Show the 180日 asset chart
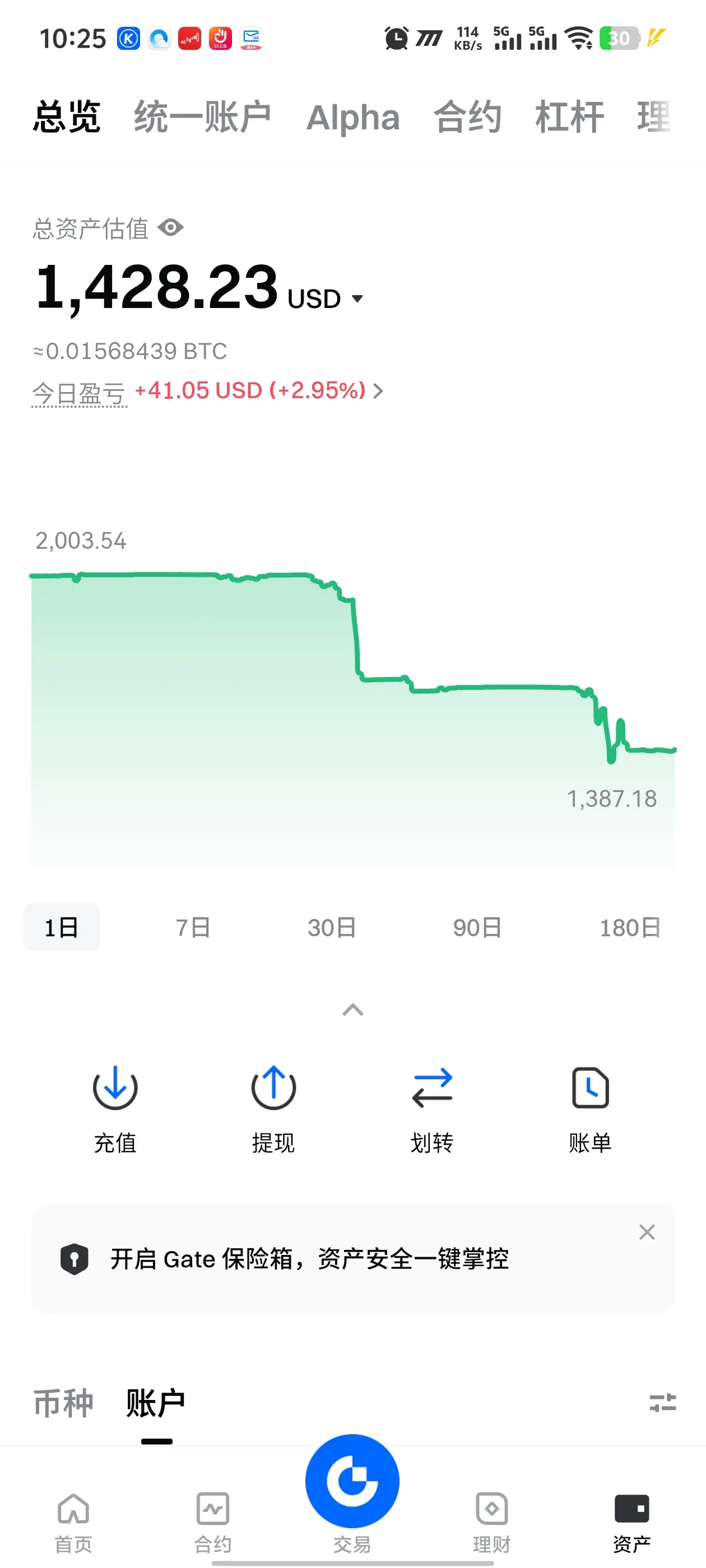This screenshot has width=706, height=1568. (x=630, y=927)
